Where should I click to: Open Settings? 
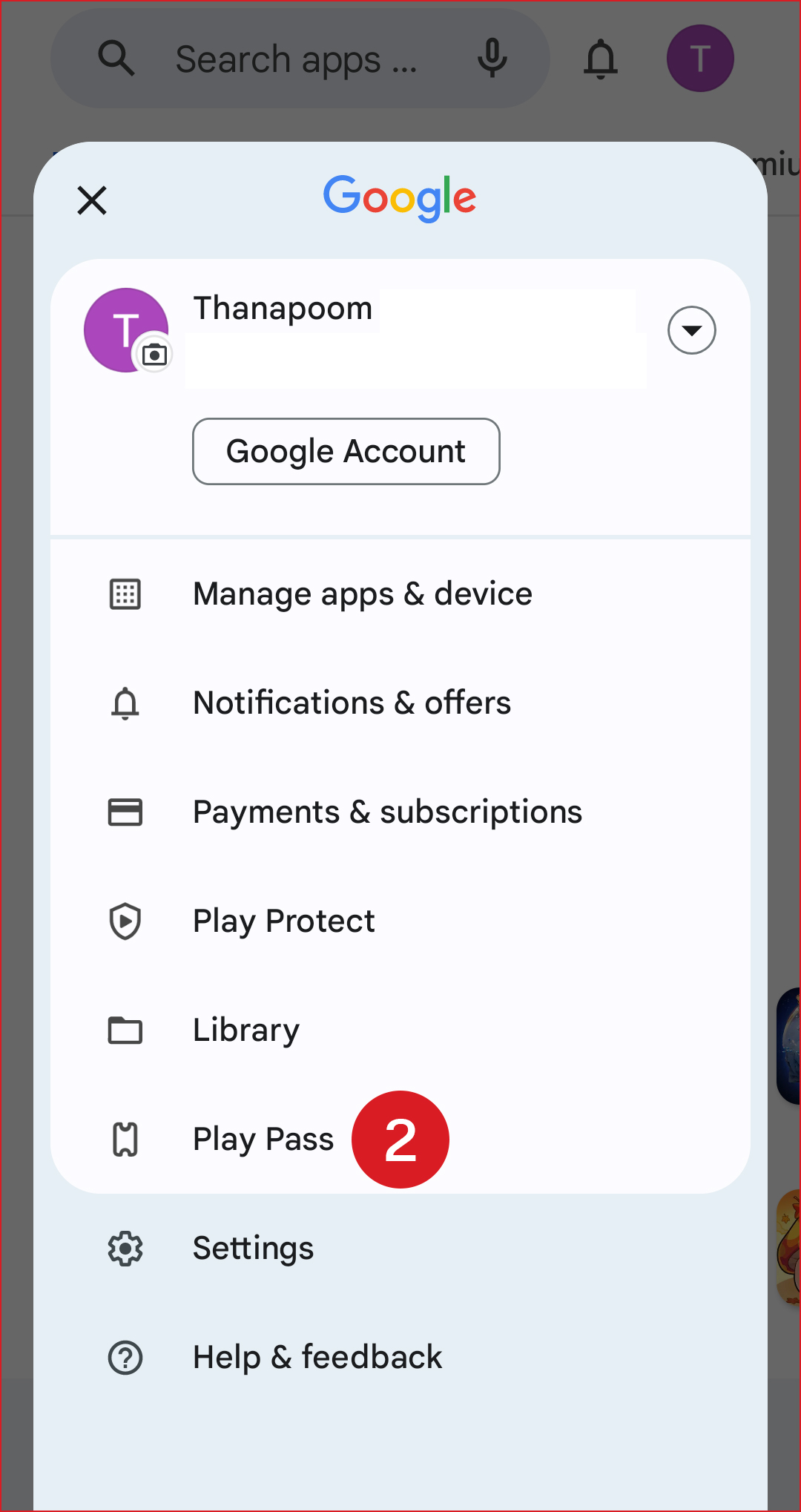pos(253,1249)
